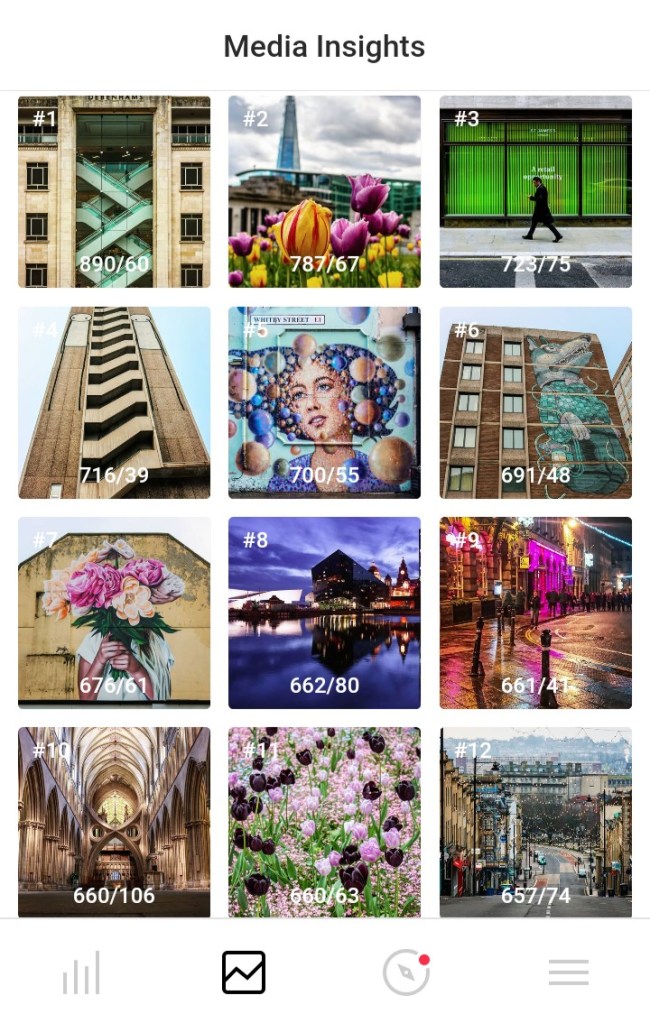
Task: Go to the compass discover tab
Action: coord(406,972)
